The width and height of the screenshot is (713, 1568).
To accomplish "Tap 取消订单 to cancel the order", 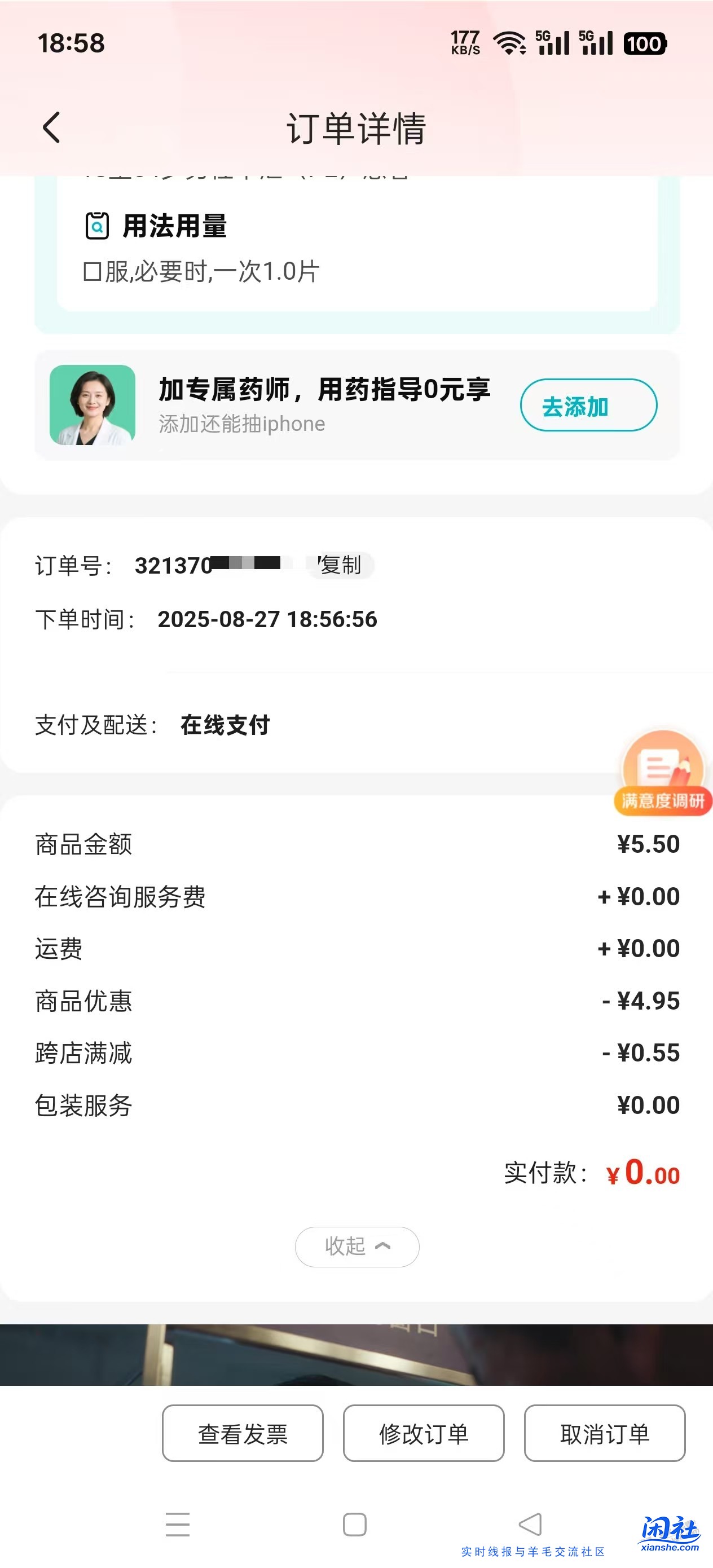I will click(604, 1433).
